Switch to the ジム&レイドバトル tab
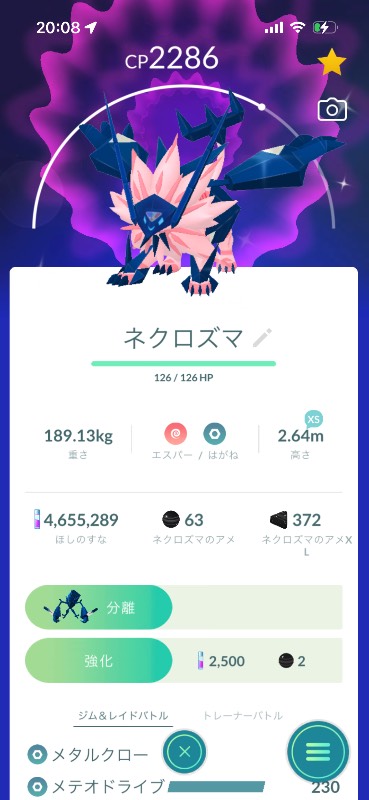The image size is (369, 800). (123, 716)
